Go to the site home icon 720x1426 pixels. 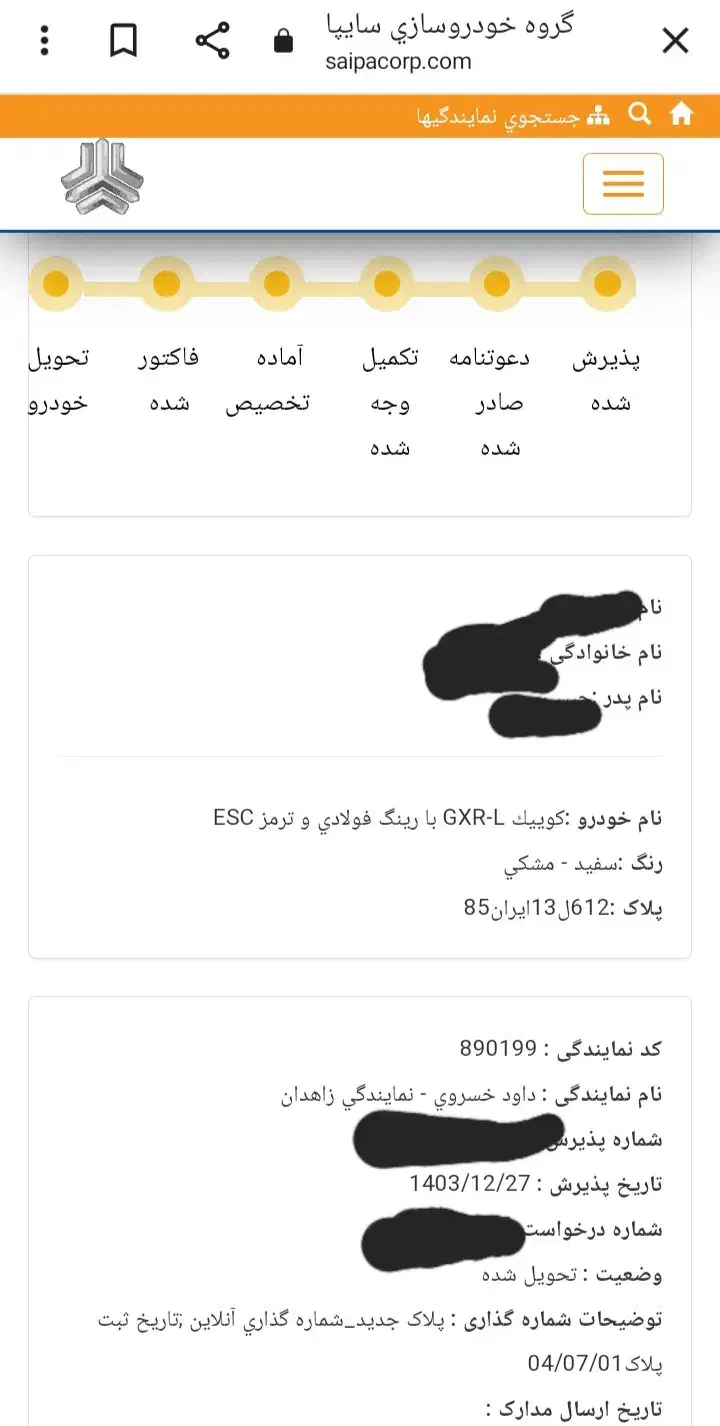(x=681, y=115)
